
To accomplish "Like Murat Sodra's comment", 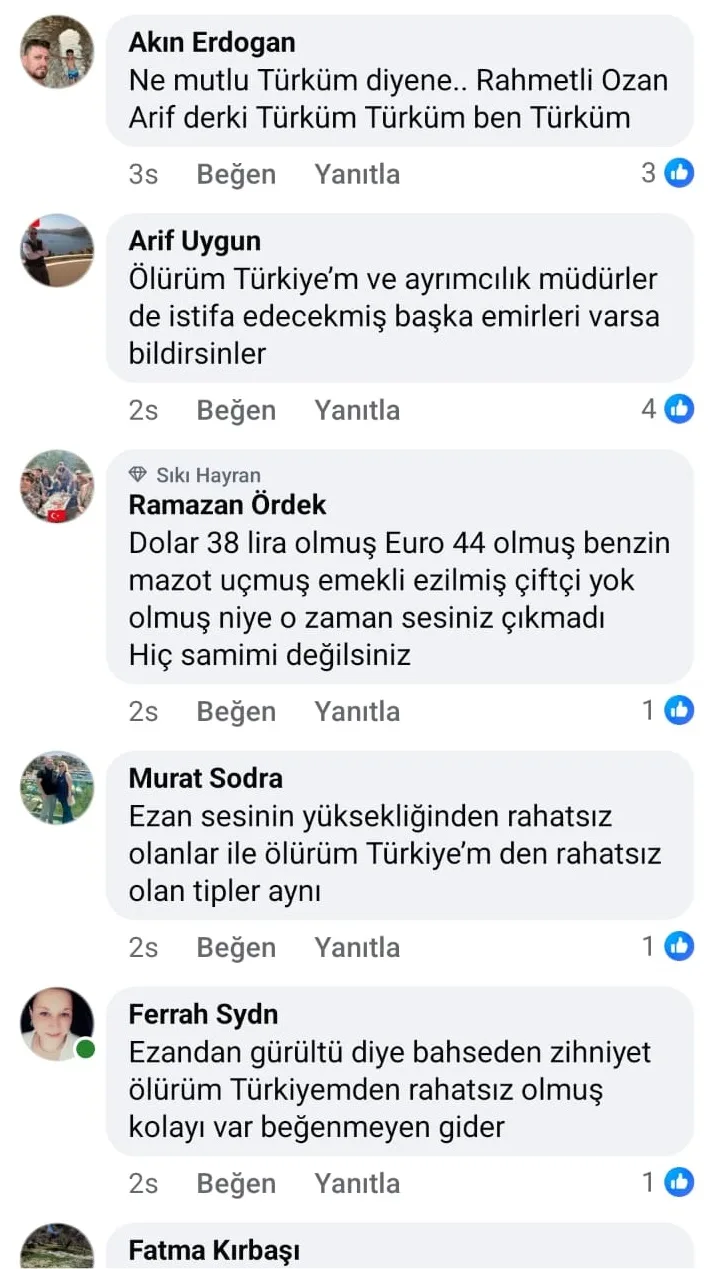I will pyautogui.click(x=236, y=947).
